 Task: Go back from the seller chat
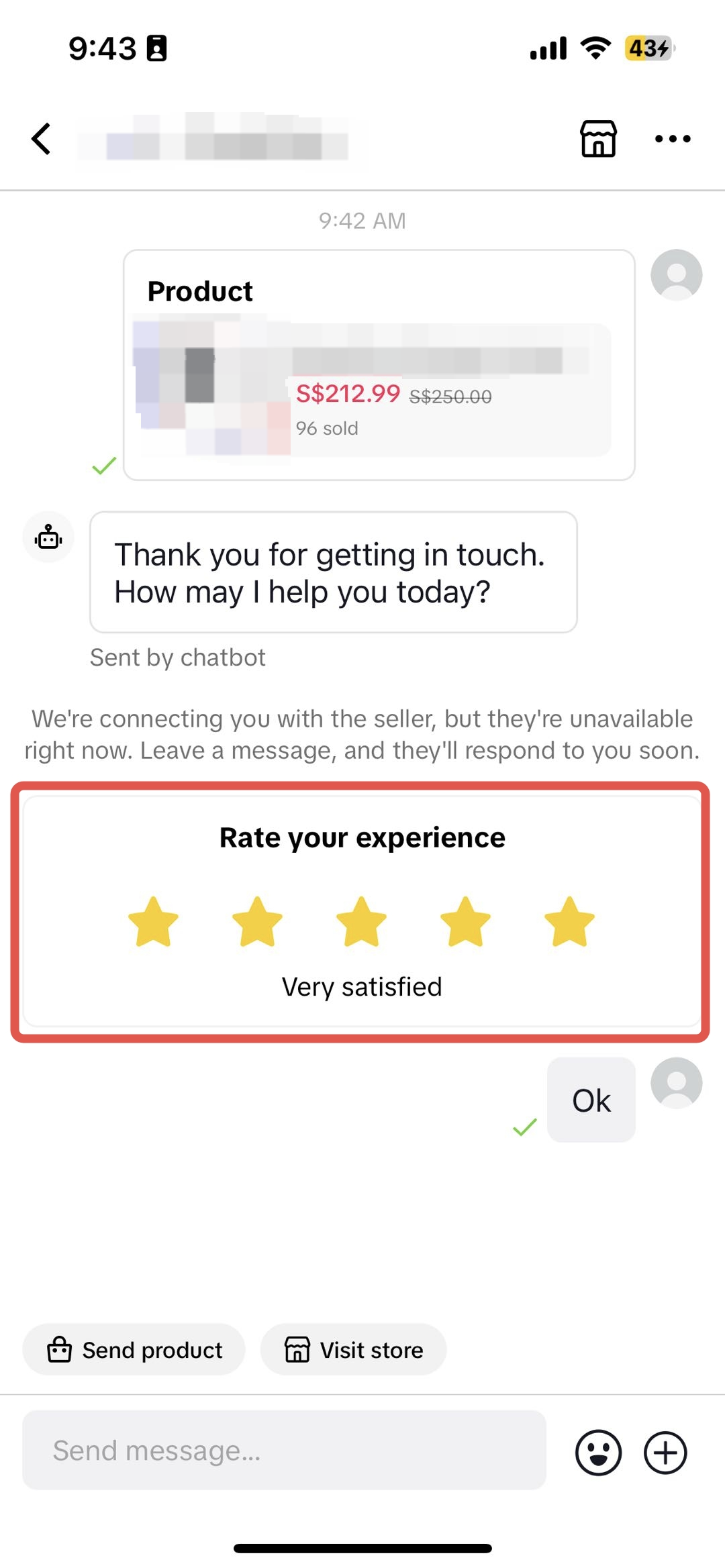coord(42,139)
